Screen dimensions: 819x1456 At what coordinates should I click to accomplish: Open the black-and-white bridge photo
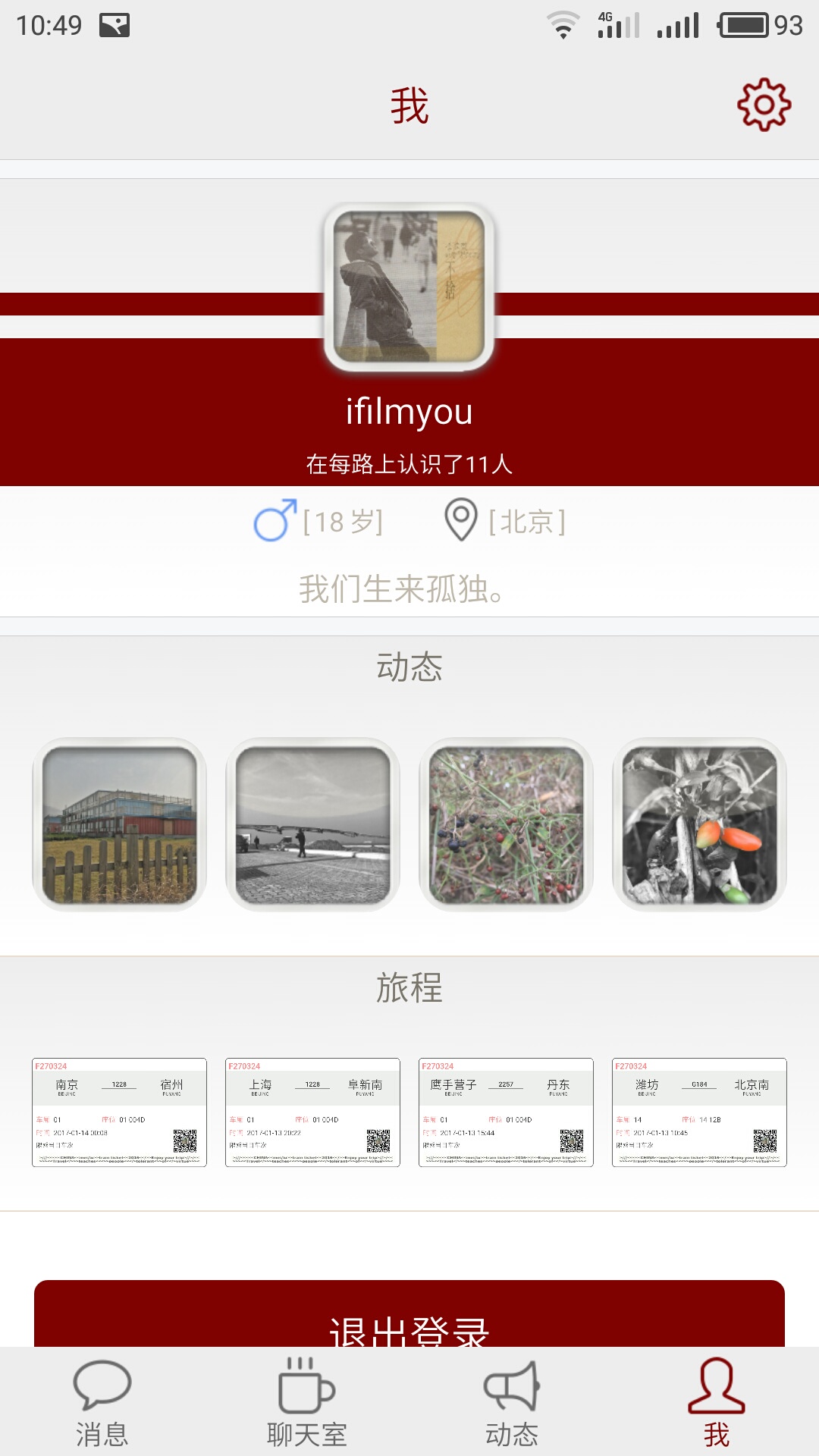point(313,824)
